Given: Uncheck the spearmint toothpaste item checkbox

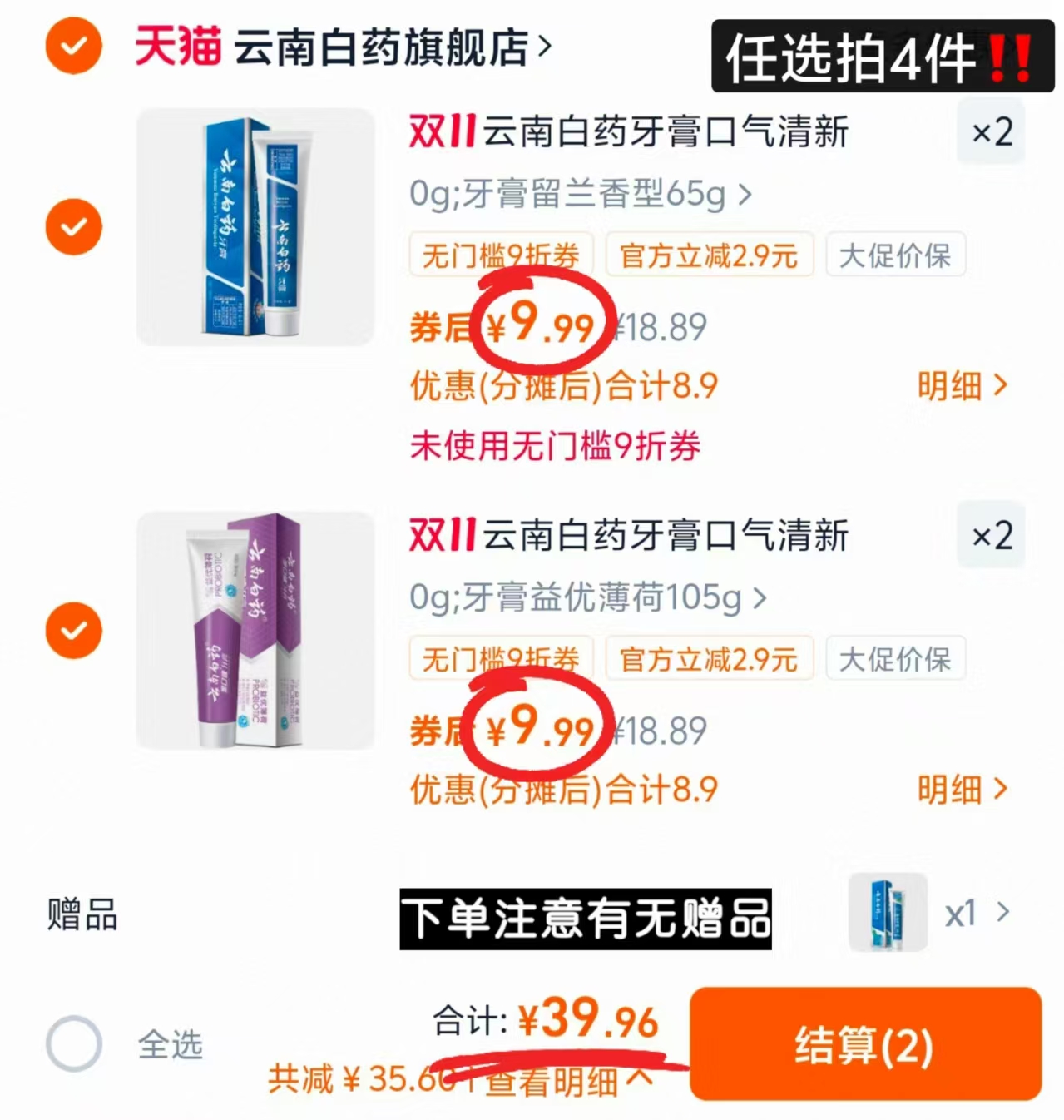Looking at the screenshot, I should coord(73,226).
